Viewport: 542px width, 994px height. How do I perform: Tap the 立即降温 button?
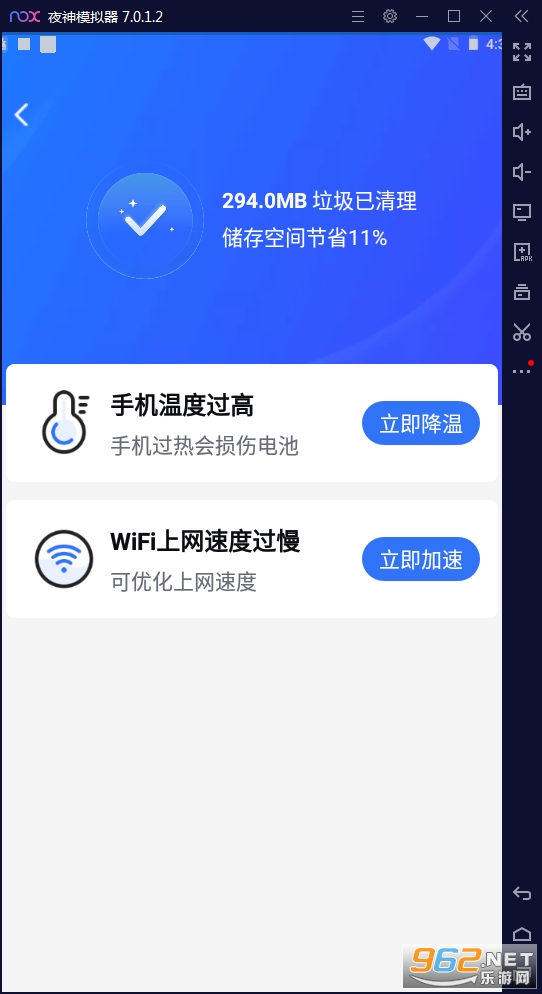(x=421, y=423)
